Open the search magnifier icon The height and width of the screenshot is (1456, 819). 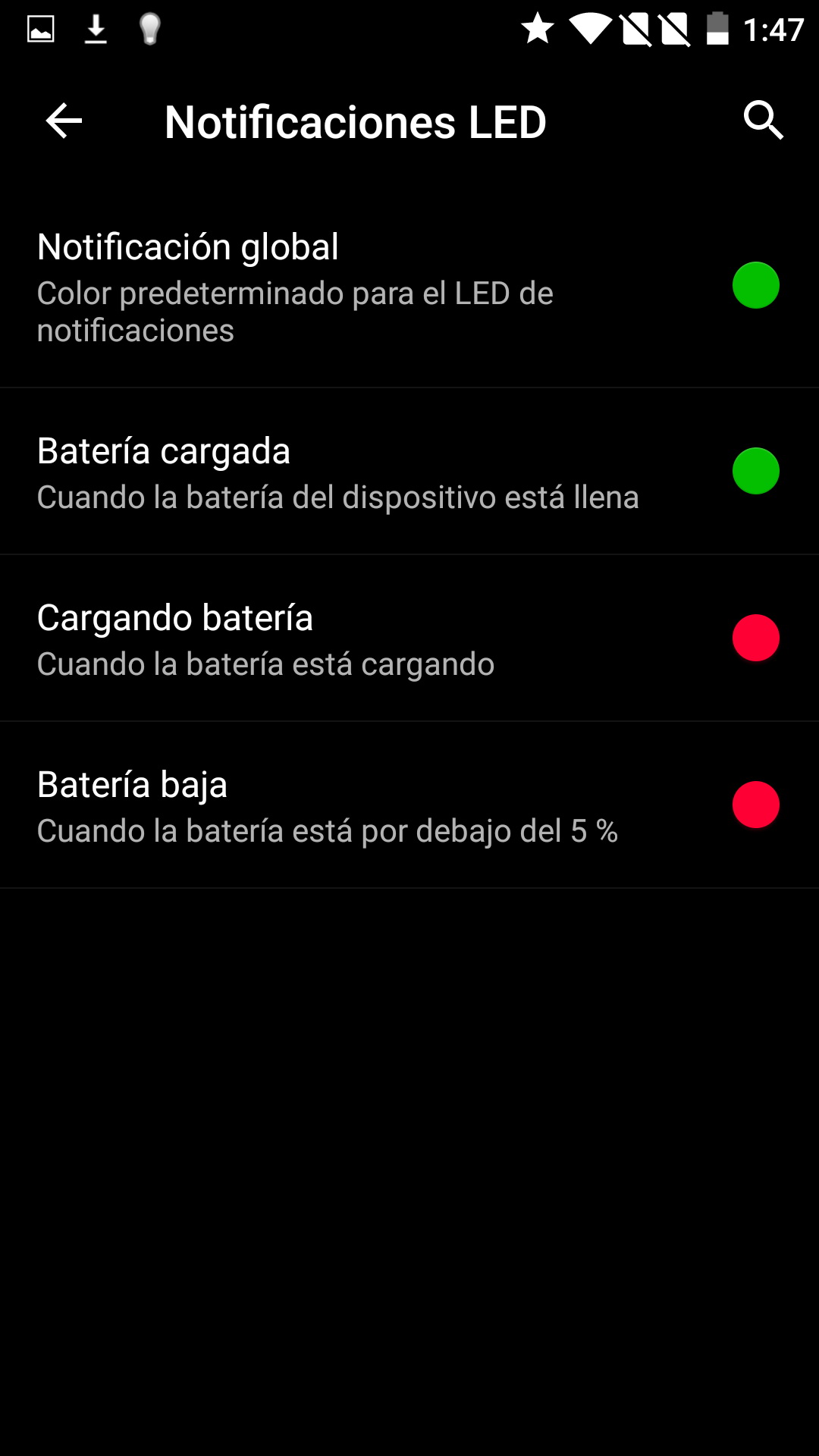pyautogui.click(x=763, y=121)
